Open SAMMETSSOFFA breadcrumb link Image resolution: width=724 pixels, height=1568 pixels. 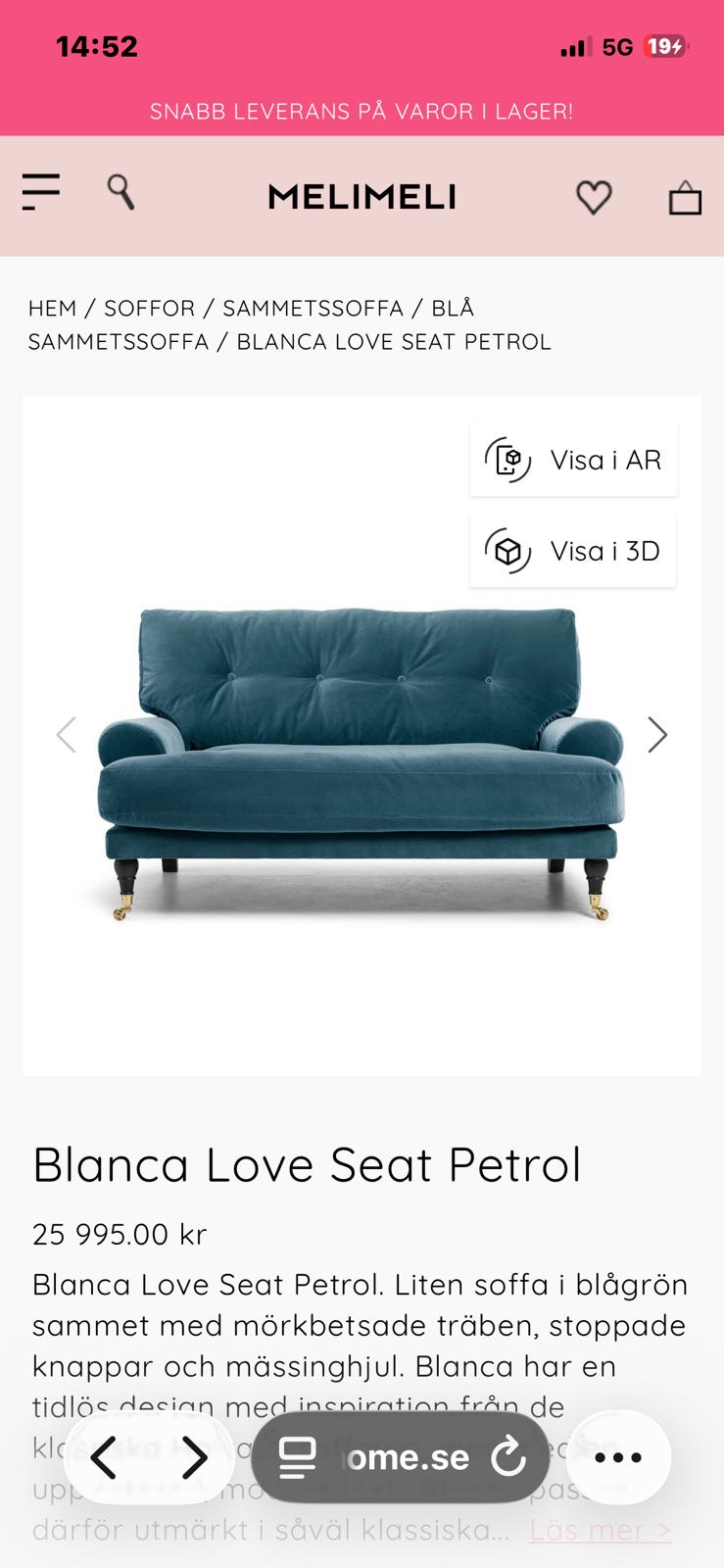tap(313, 309)
